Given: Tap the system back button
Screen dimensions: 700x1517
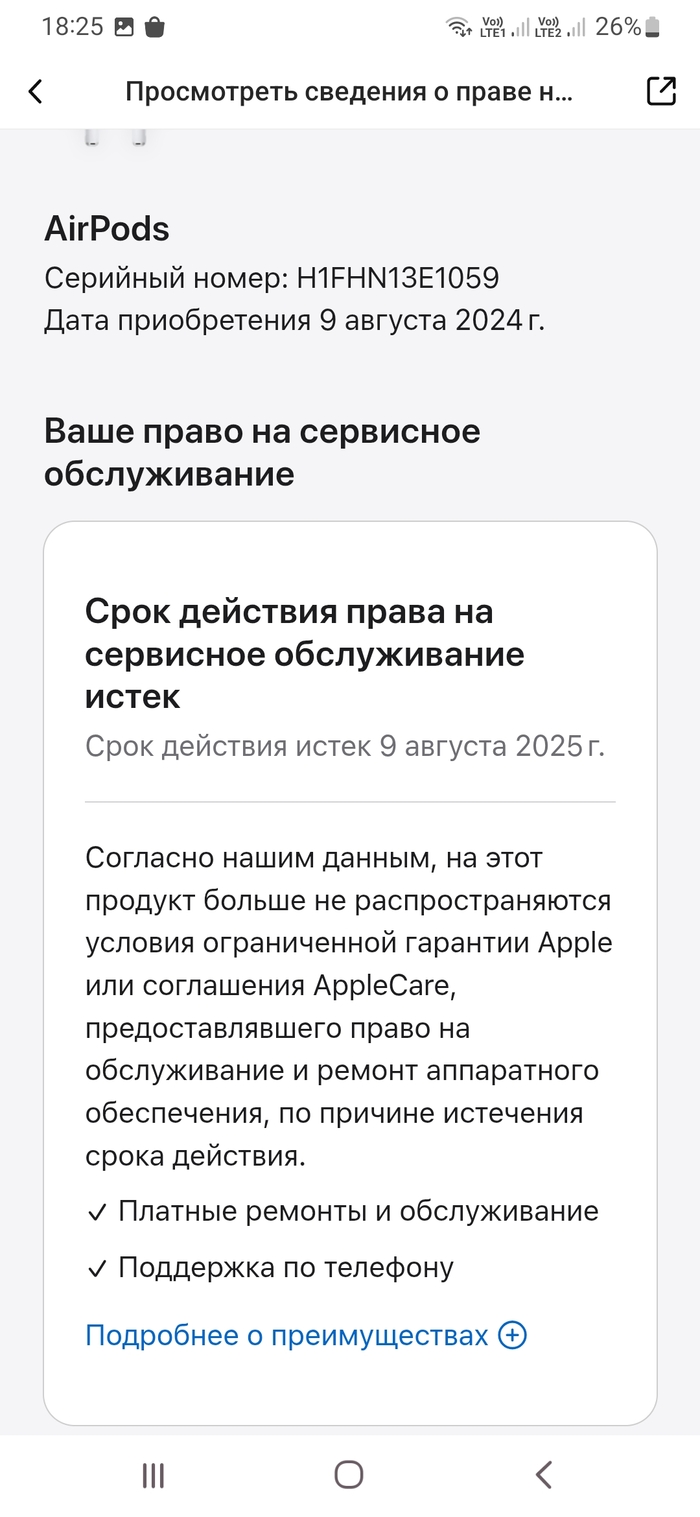Looking at the screenshot, I should 543,1474.
